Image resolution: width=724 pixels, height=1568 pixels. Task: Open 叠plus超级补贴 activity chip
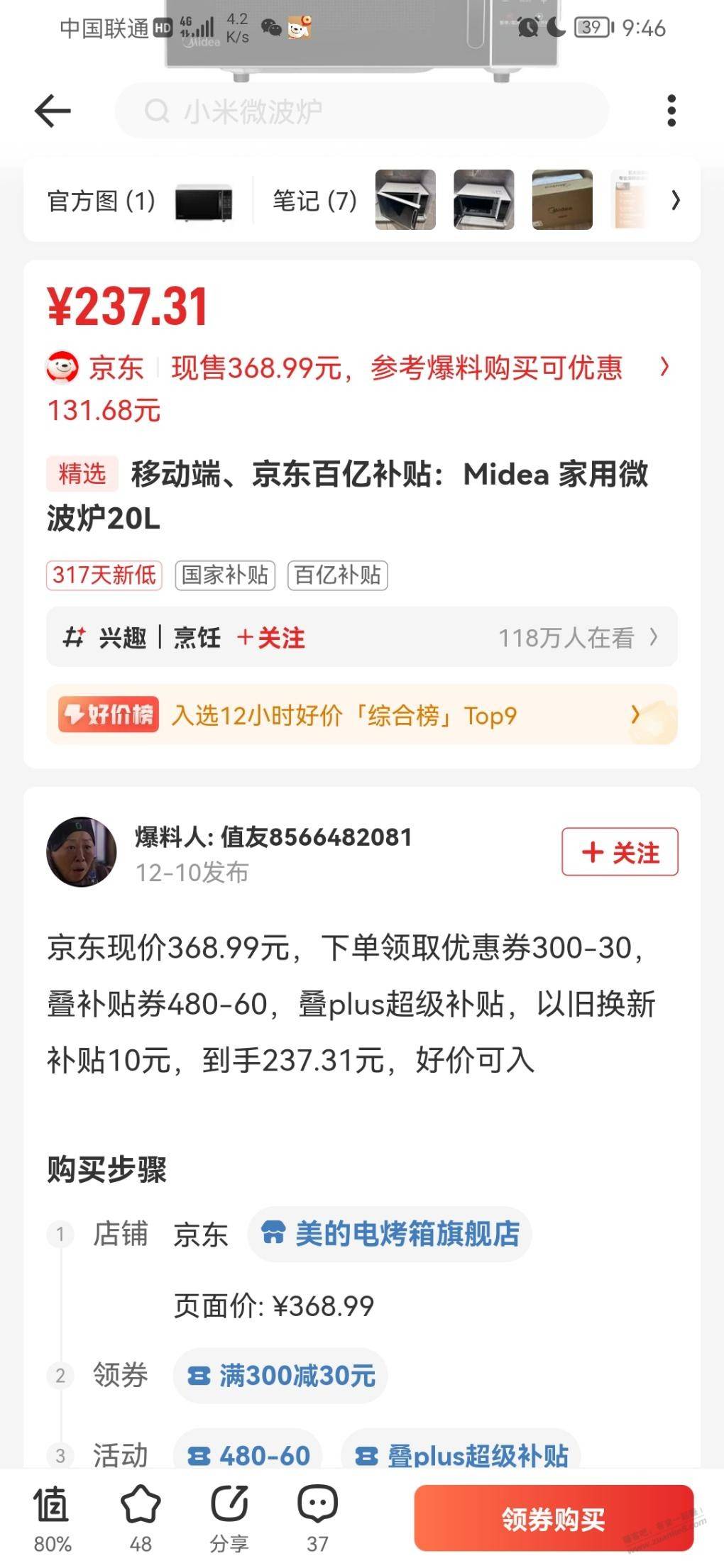(x=461, y=1456)
